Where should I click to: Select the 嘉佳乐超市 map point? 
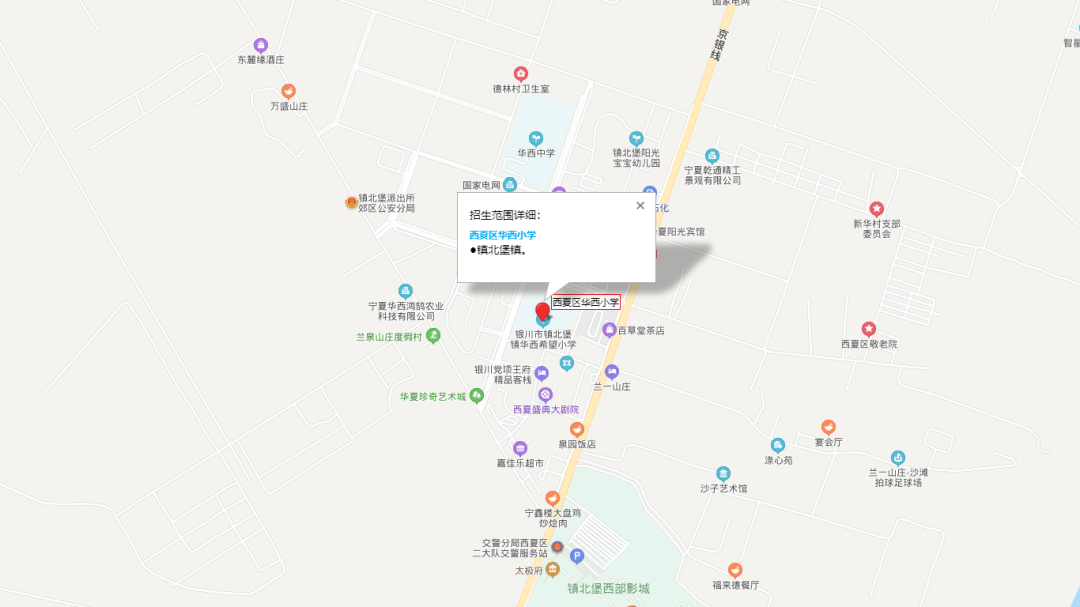coord(519,449)
